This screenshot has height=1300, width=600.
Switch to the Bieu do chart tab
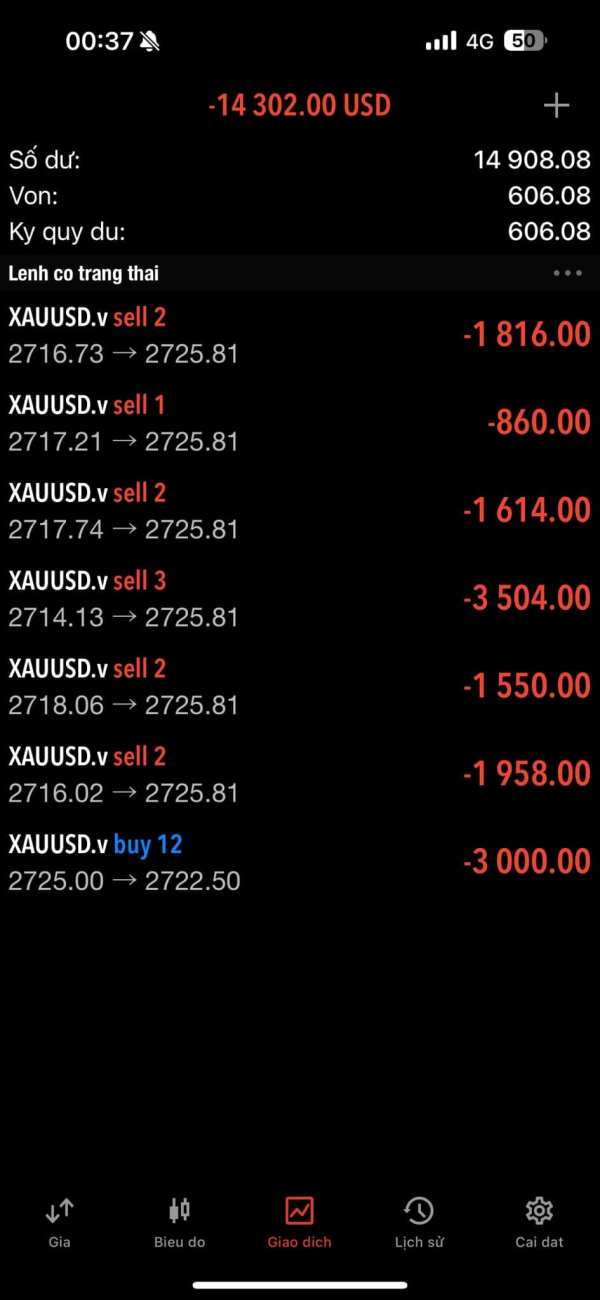point(180,1222)
